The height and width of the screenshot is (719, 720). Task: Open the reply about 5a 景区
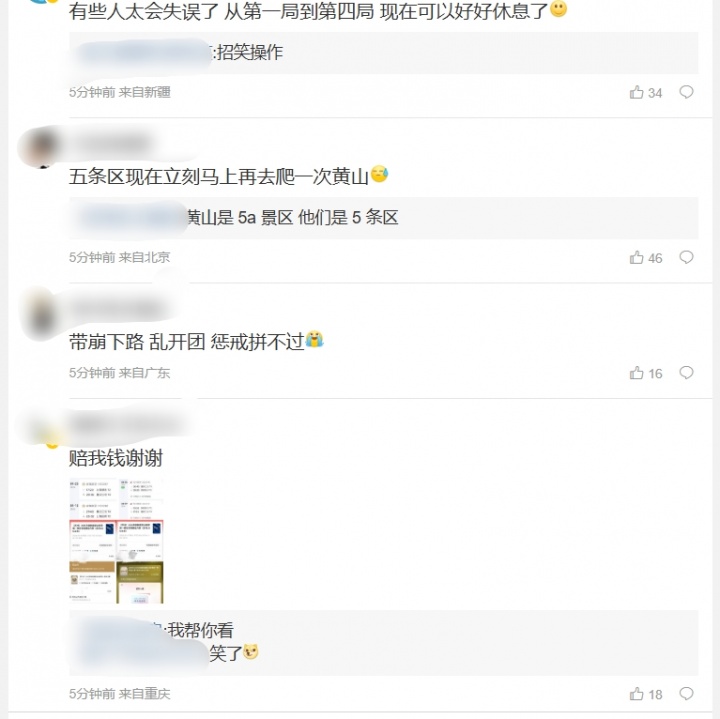(292, 217)
